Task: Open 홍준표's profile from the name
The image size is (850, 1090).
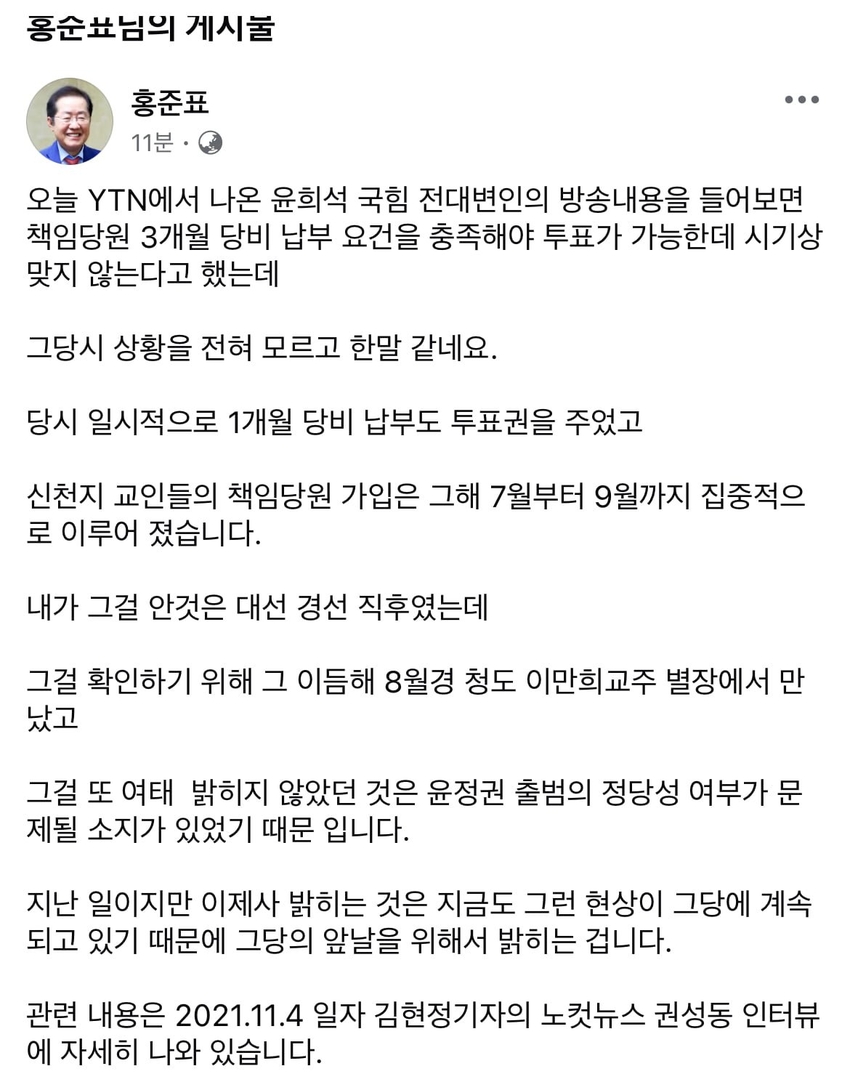Action: click(x=170, y=104)
